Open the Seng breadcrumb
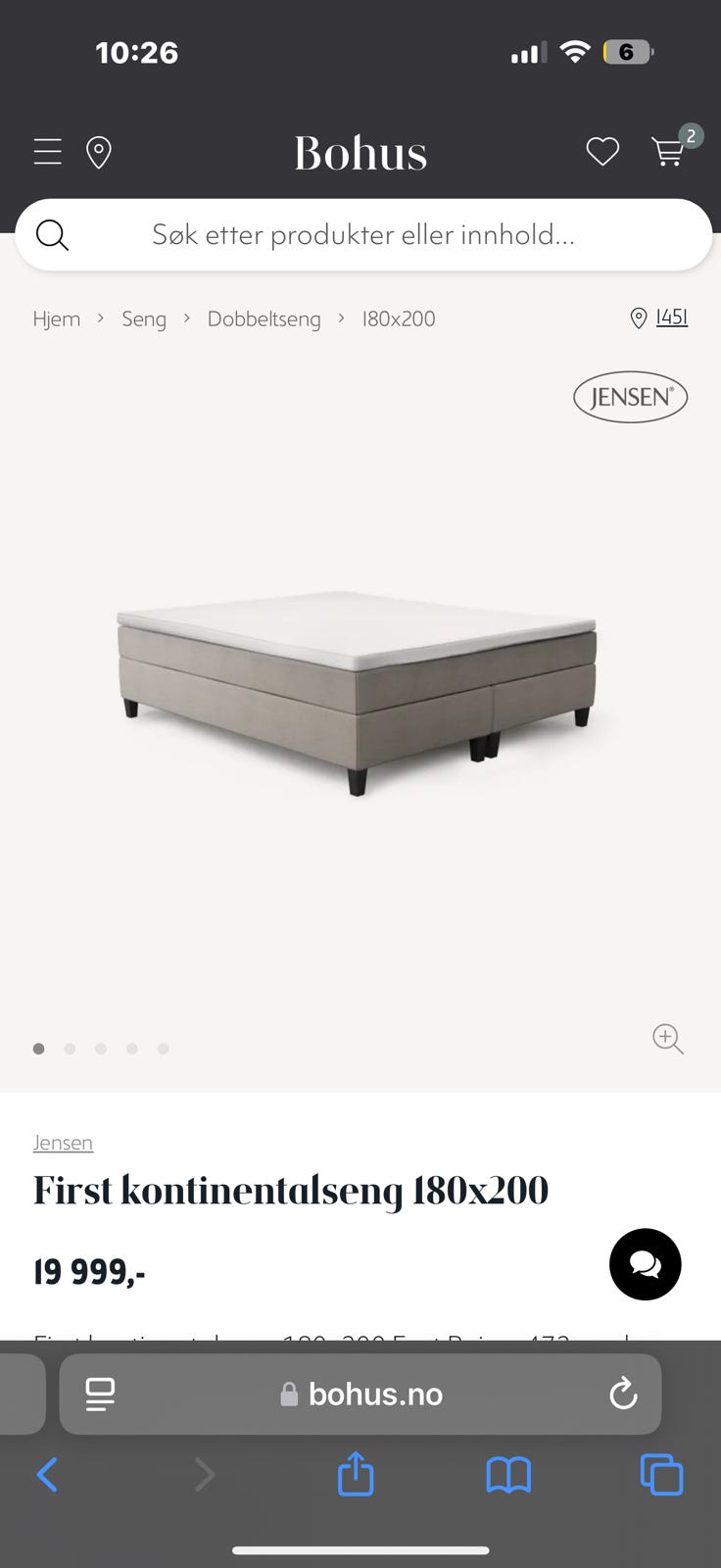 pyautogui.click(x=144, y=318)
